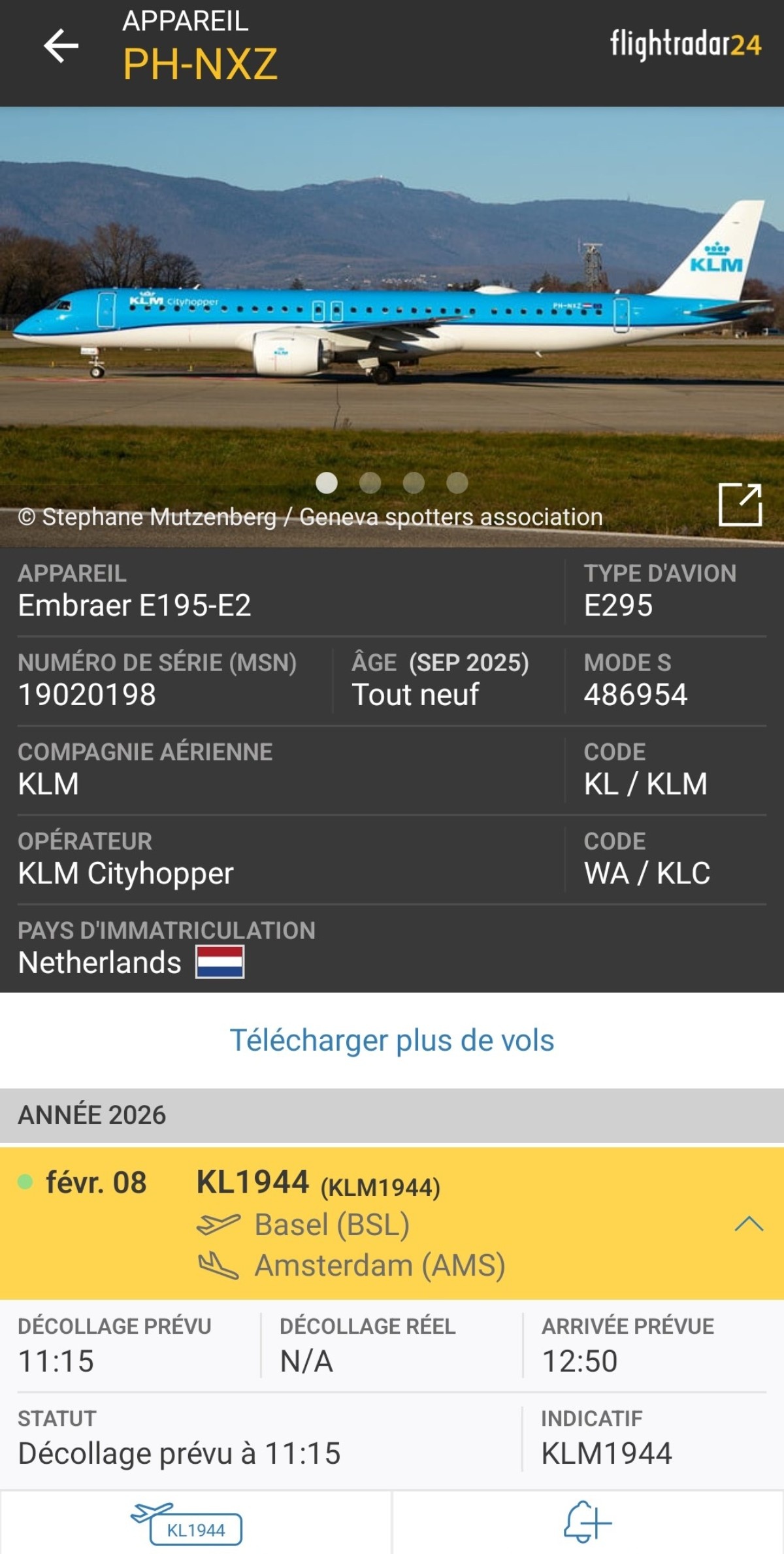Click Télécharger plus de vols
This screenshot has height=1554, width=784.
392,1040
